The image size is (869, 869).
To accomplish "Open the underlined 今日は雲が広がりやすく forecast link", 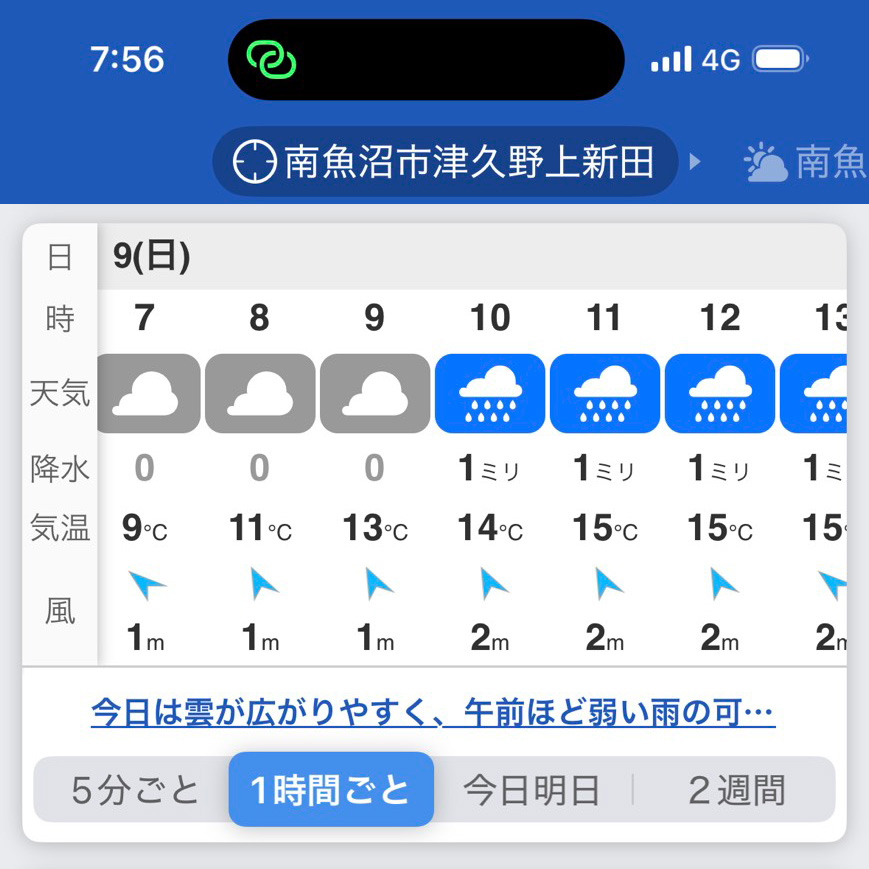I will pyautogui.click(x=433, y=713).
